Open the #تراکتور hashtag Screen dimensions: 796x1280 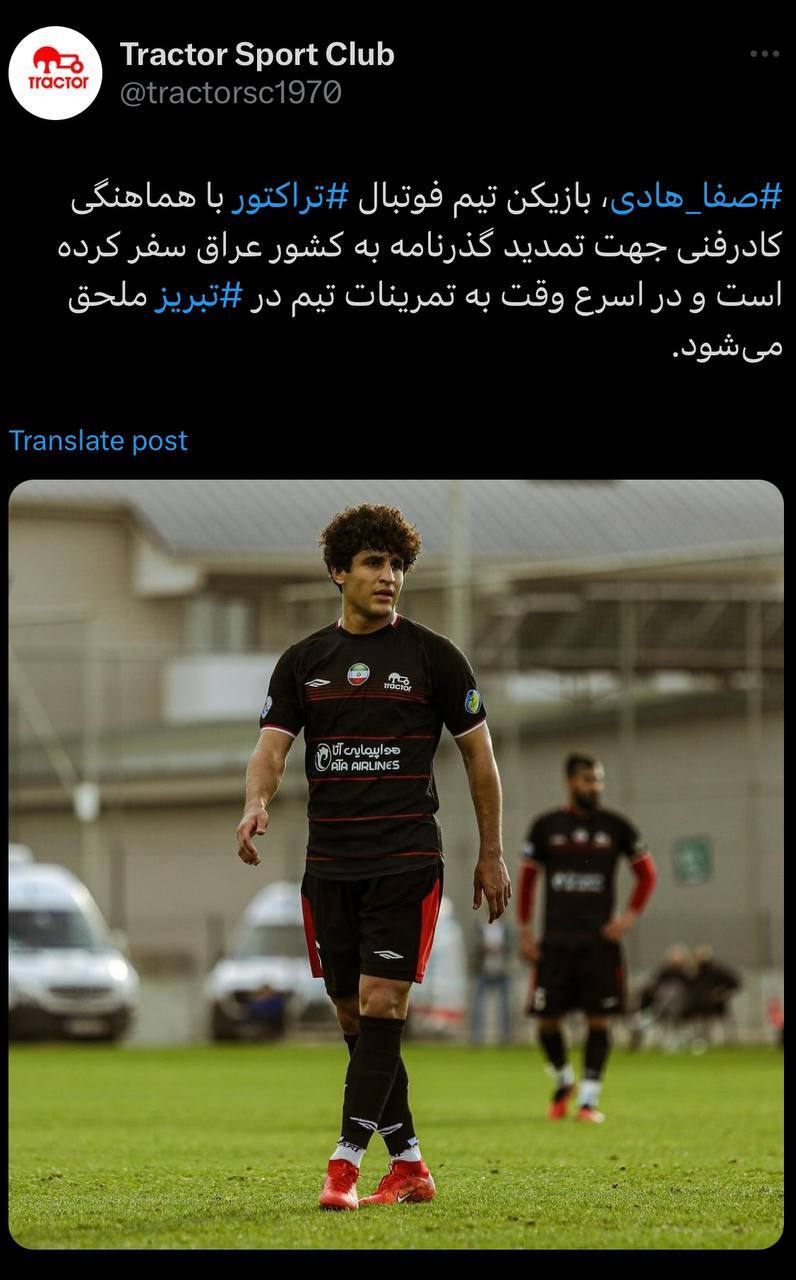(x=289, y=197)
